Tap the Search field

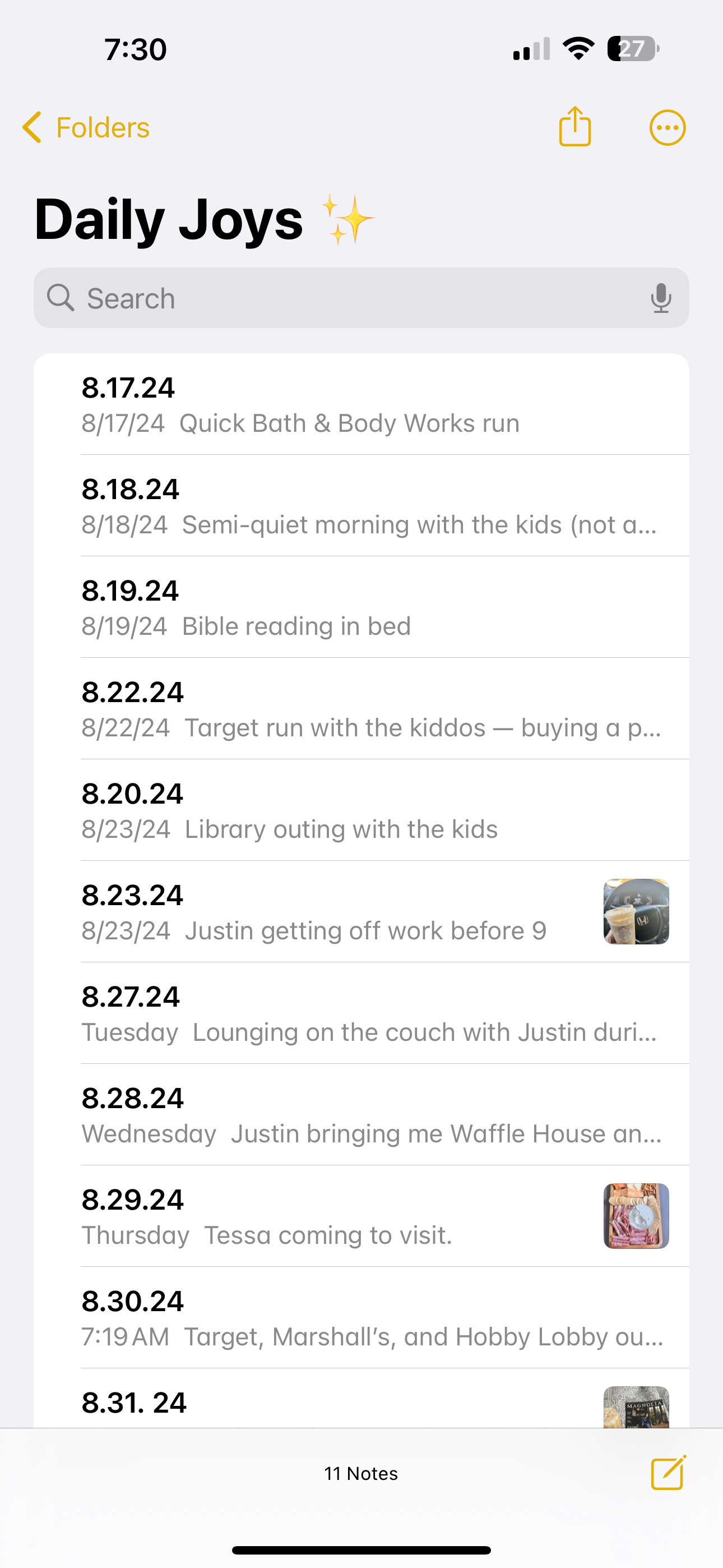point(361,298)
